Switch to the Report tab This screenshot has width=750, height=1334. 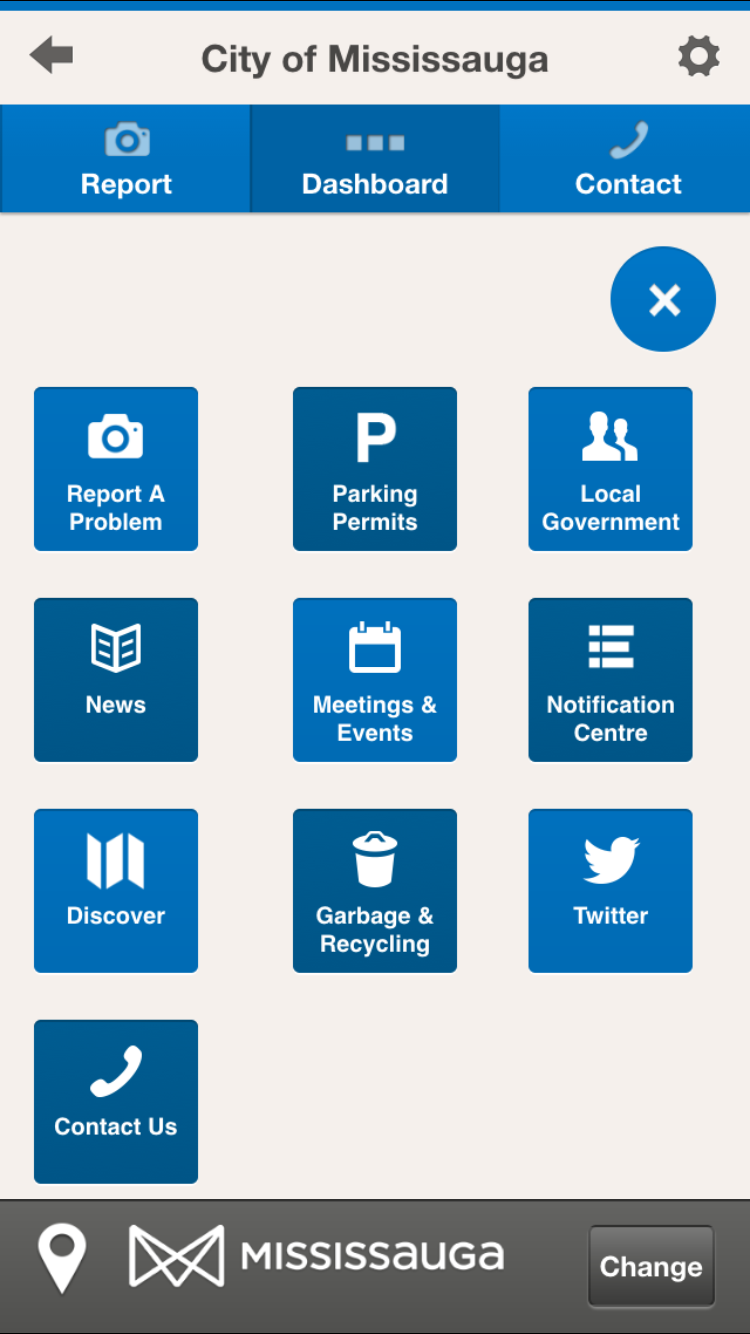126,159
